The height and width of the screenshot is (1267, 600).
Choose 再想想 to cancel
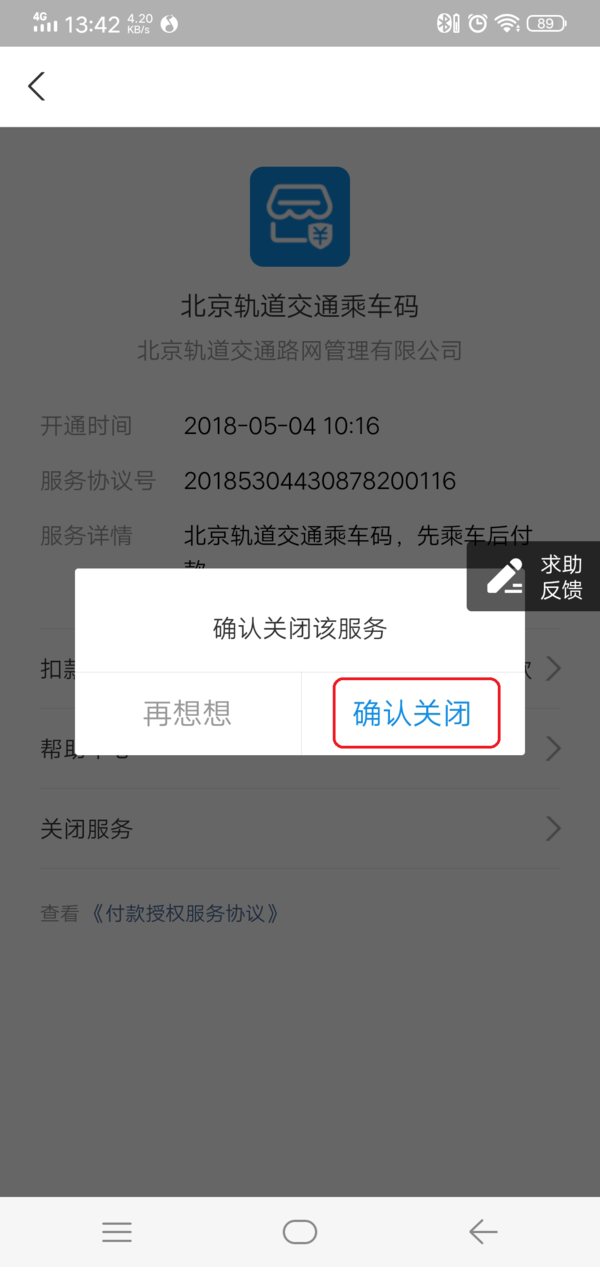(x=188, y=714)
